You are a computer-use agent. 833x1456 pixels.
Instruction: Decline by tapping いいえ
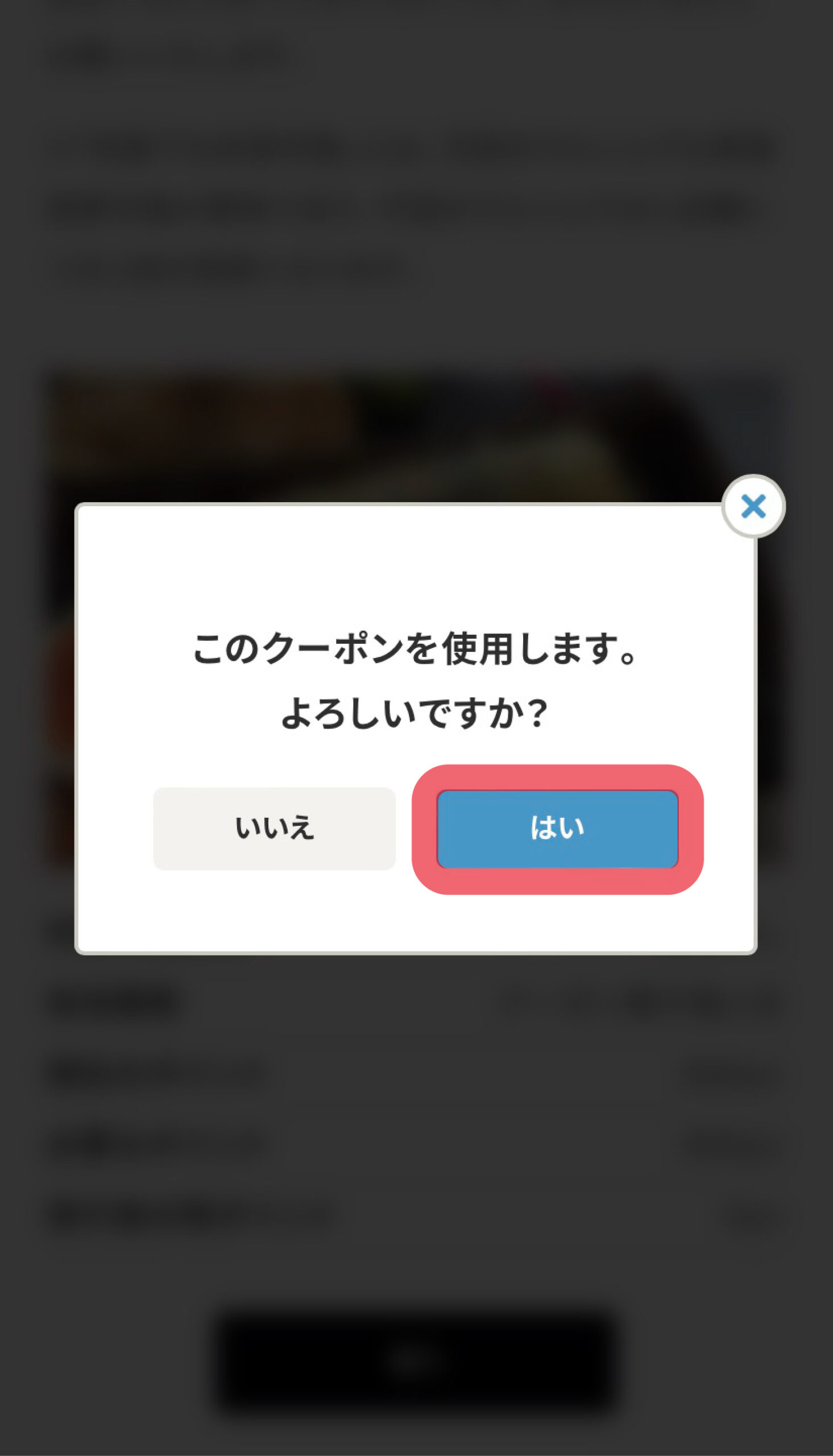click(274, 829)
